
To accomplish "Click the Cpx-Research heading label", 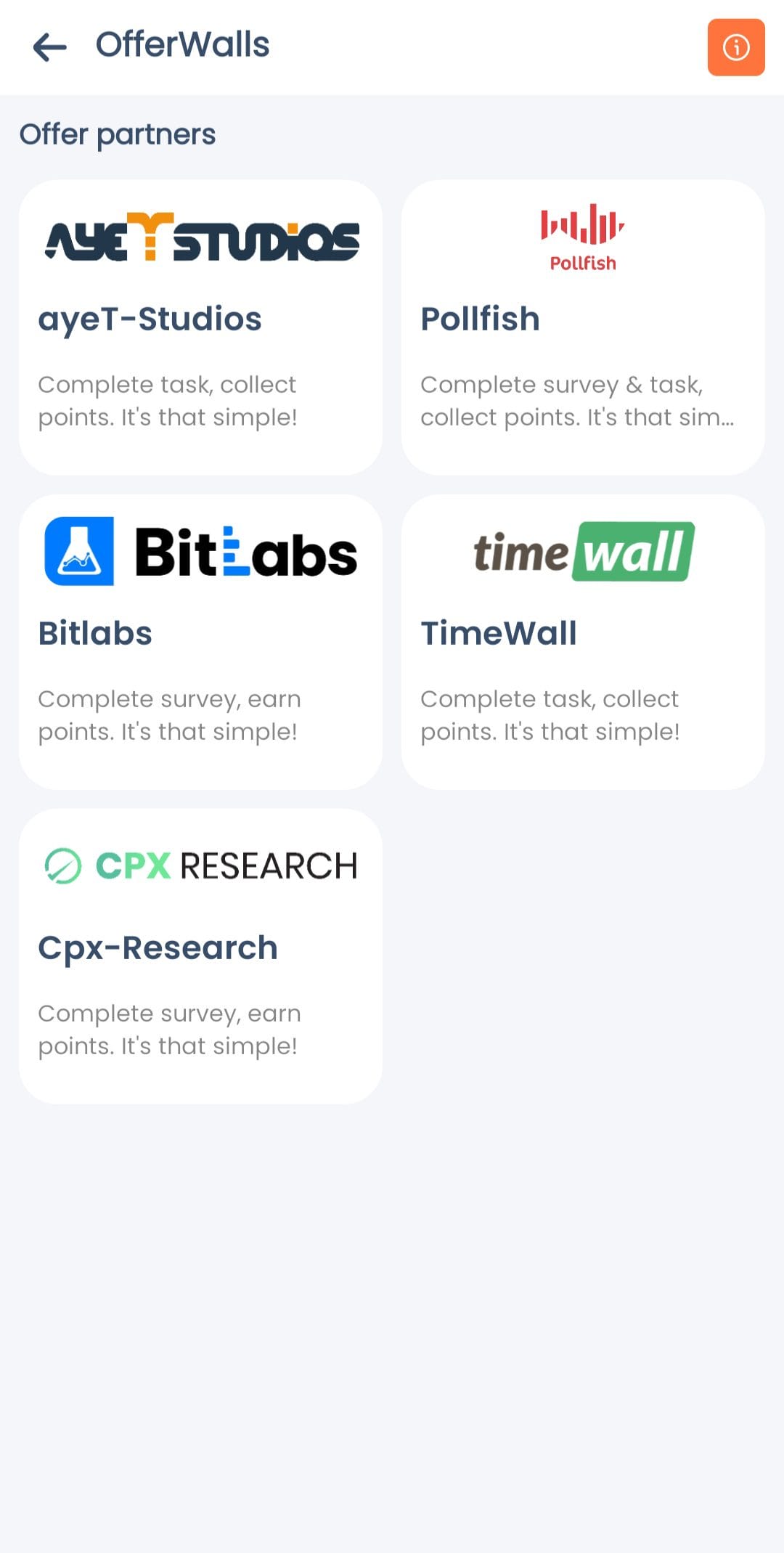I will click(x=157, y=947).
